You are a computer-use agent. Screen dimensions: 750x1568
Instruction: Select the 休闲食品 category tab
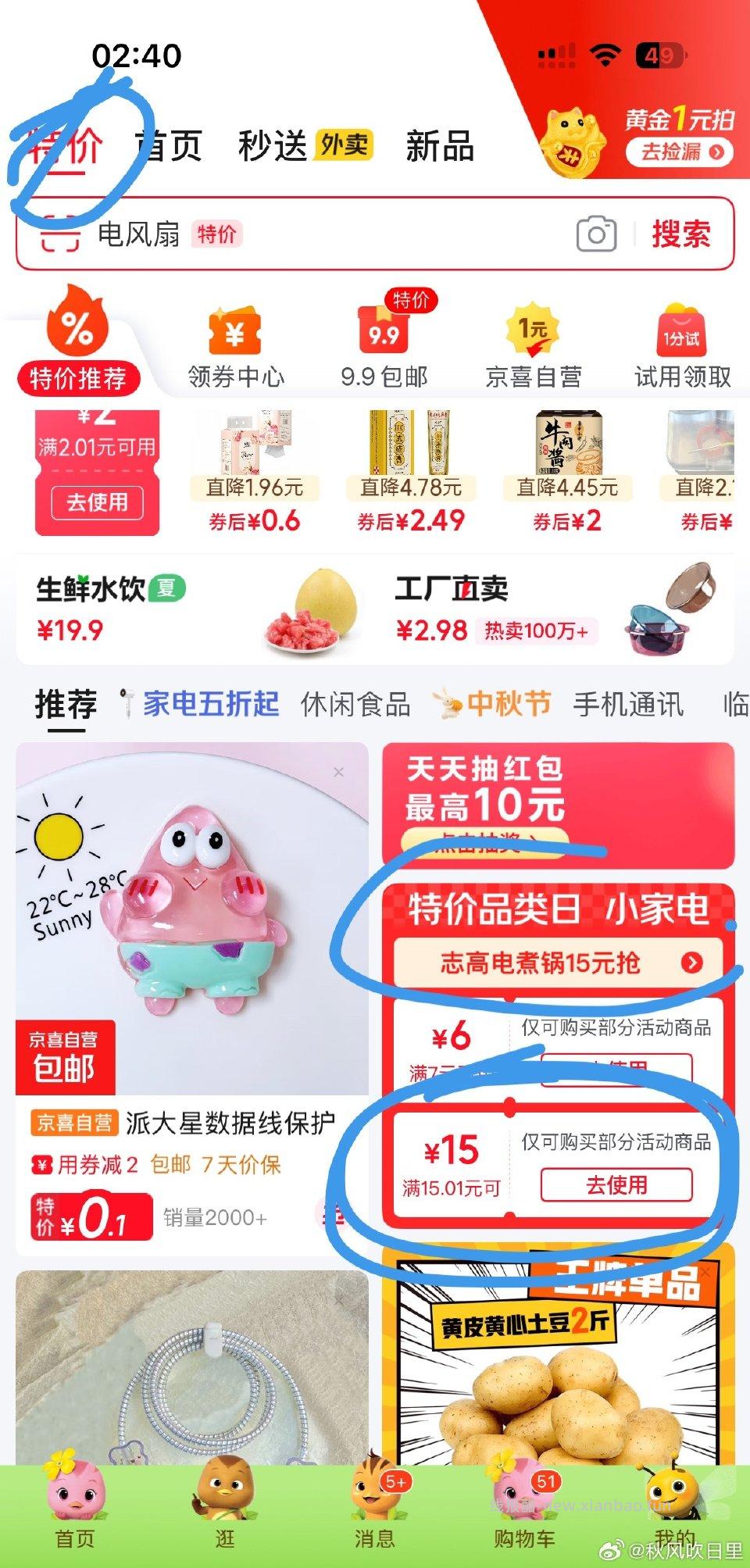(355, 703)
